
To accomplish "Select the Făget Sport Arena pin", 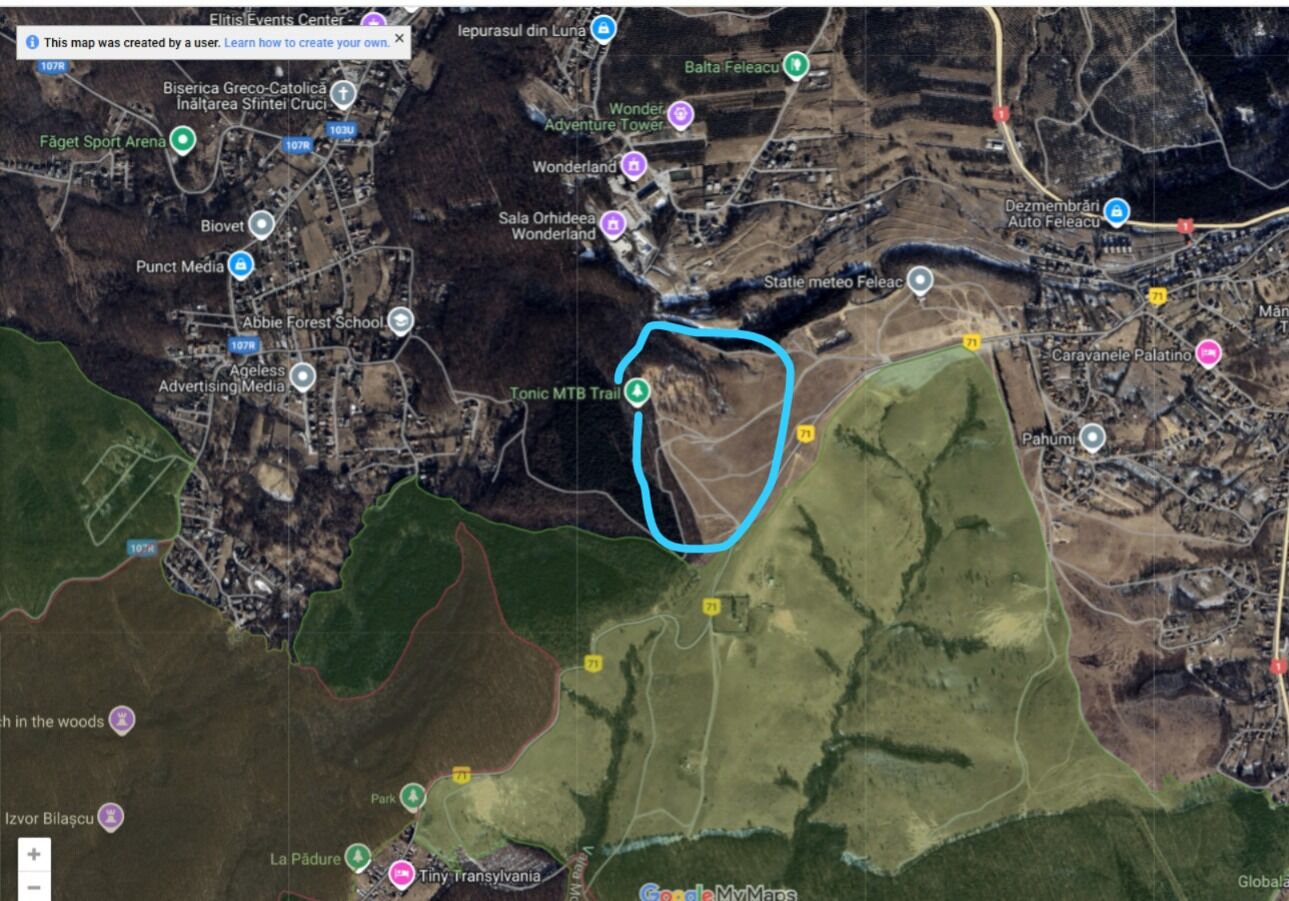I will click(x=182, y=140).
